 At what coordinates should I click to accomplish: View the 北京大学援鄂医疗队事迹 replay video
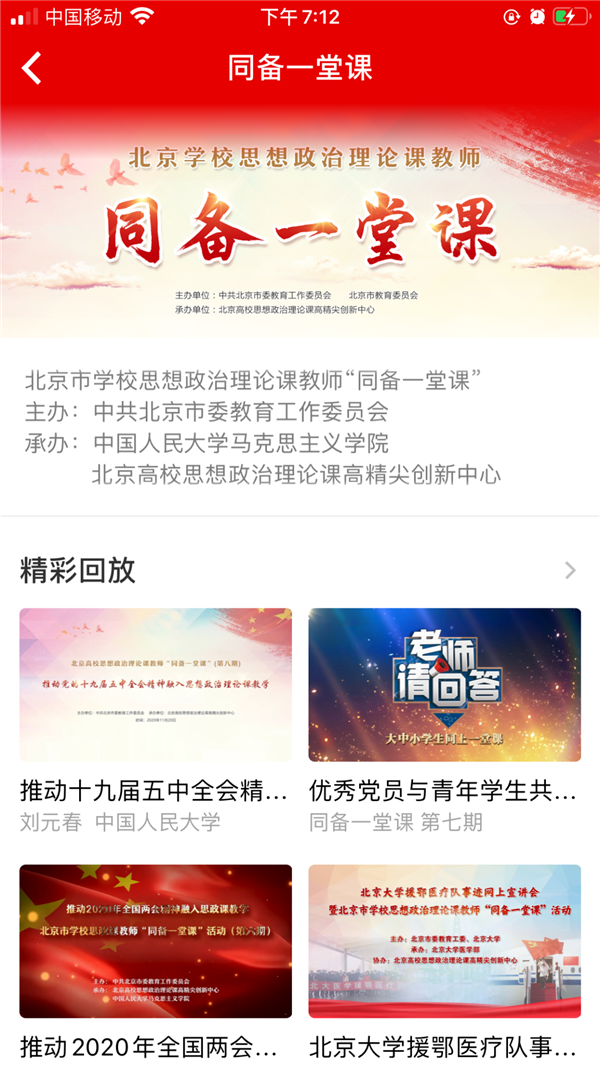(444, 940)
